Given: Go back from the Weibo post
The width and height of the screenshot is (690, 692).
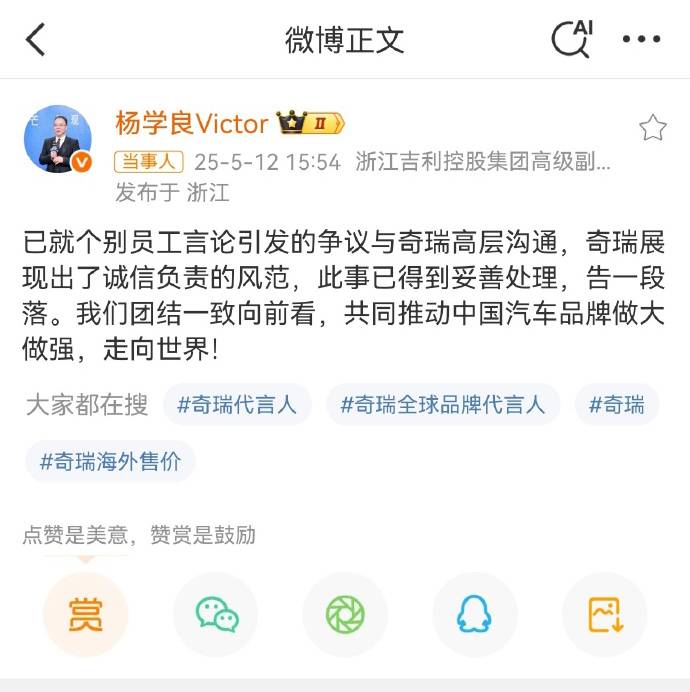Looking at the screenshot, I should coord(36,40).
